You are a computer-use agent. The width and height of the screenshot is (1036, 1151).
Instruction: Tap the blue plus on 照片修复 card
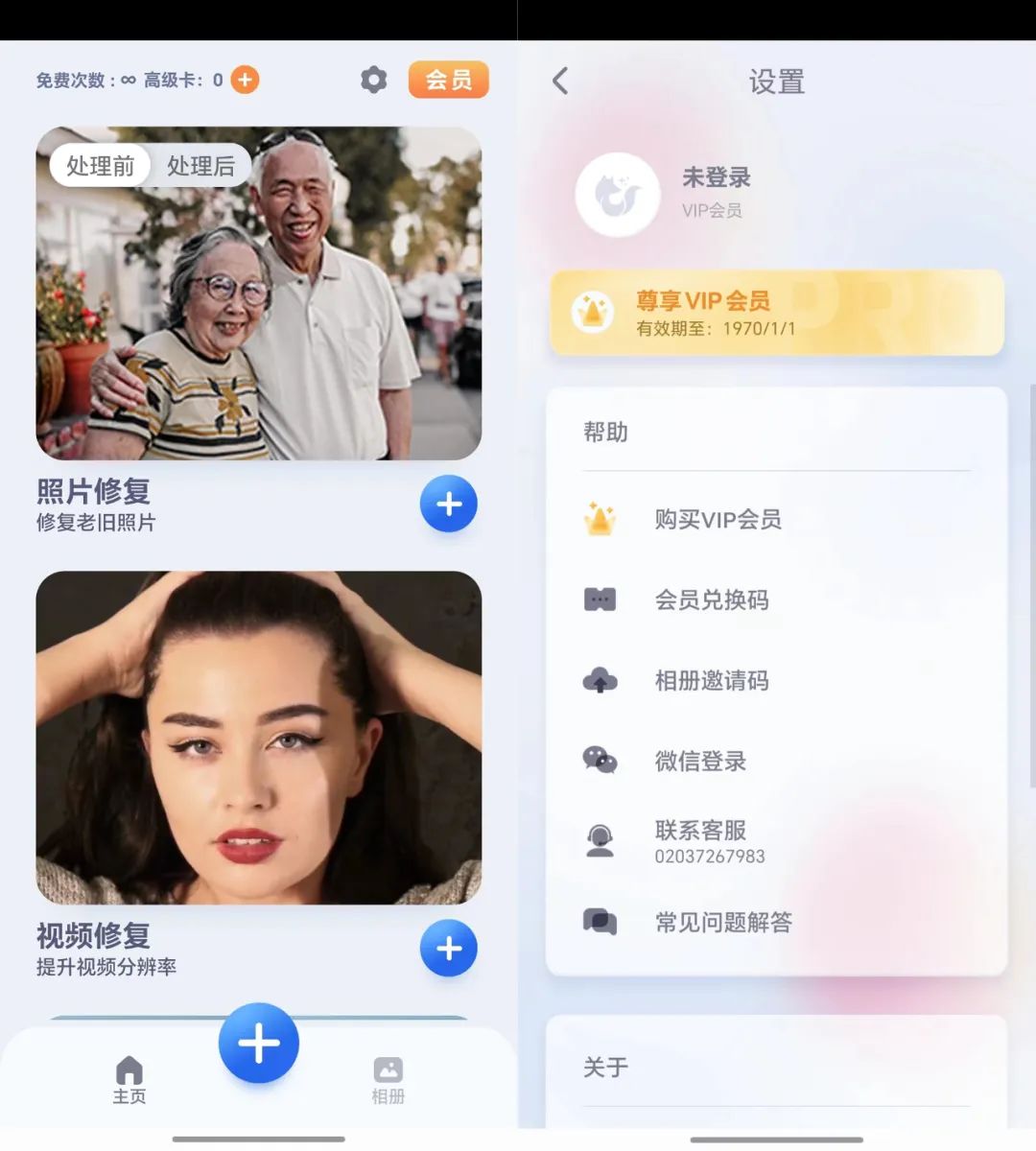tap(448, 504)
